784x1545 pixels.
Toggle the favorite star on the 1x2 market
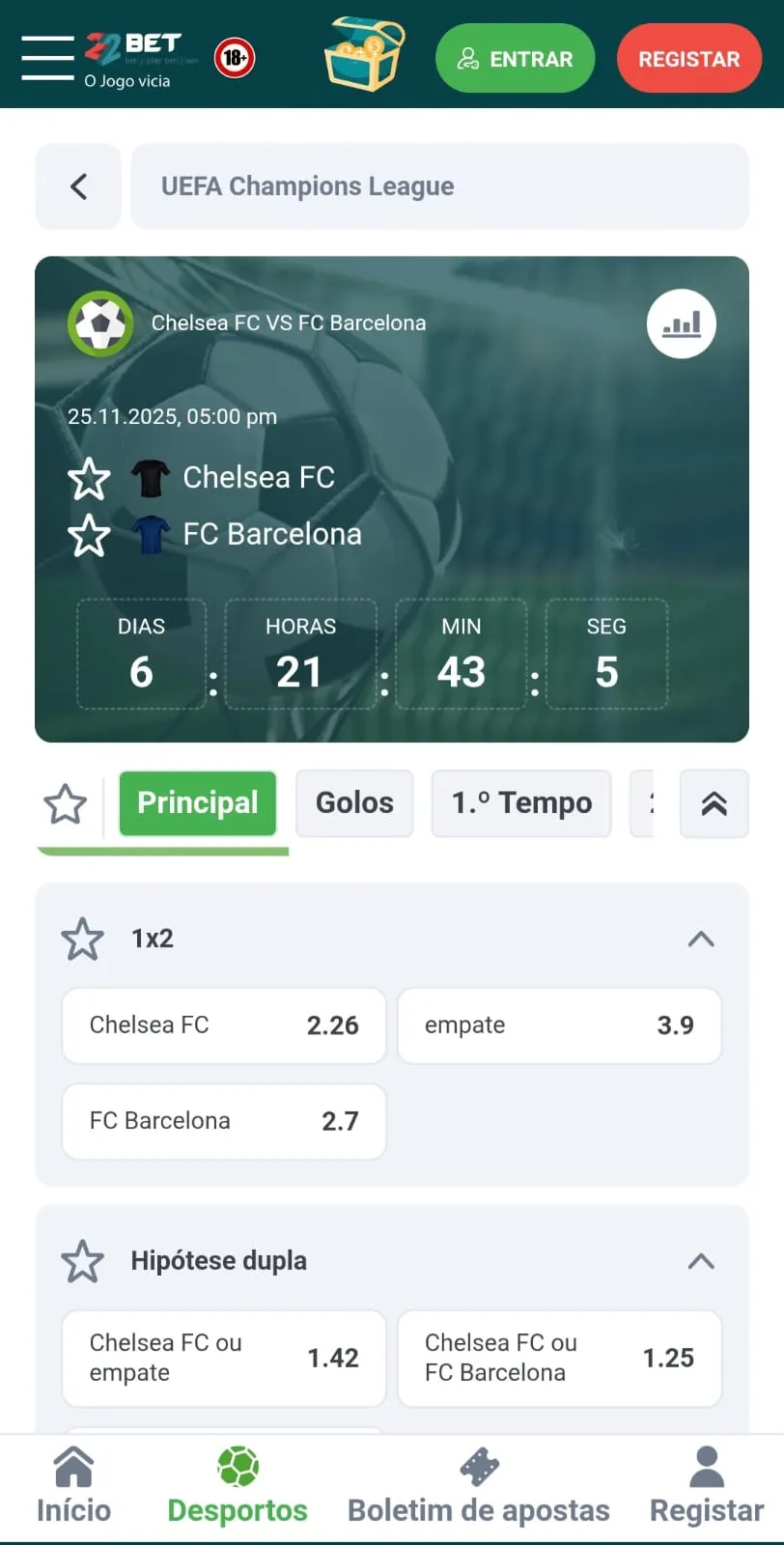click(x=83, y=938)
